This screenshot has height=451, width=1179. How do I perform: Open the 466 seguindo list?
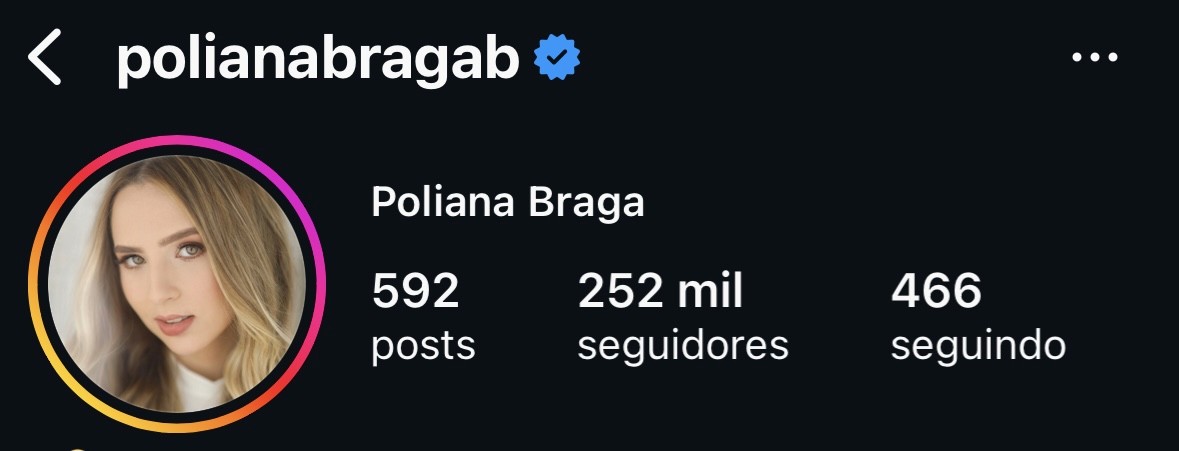[x=977, y=317]
